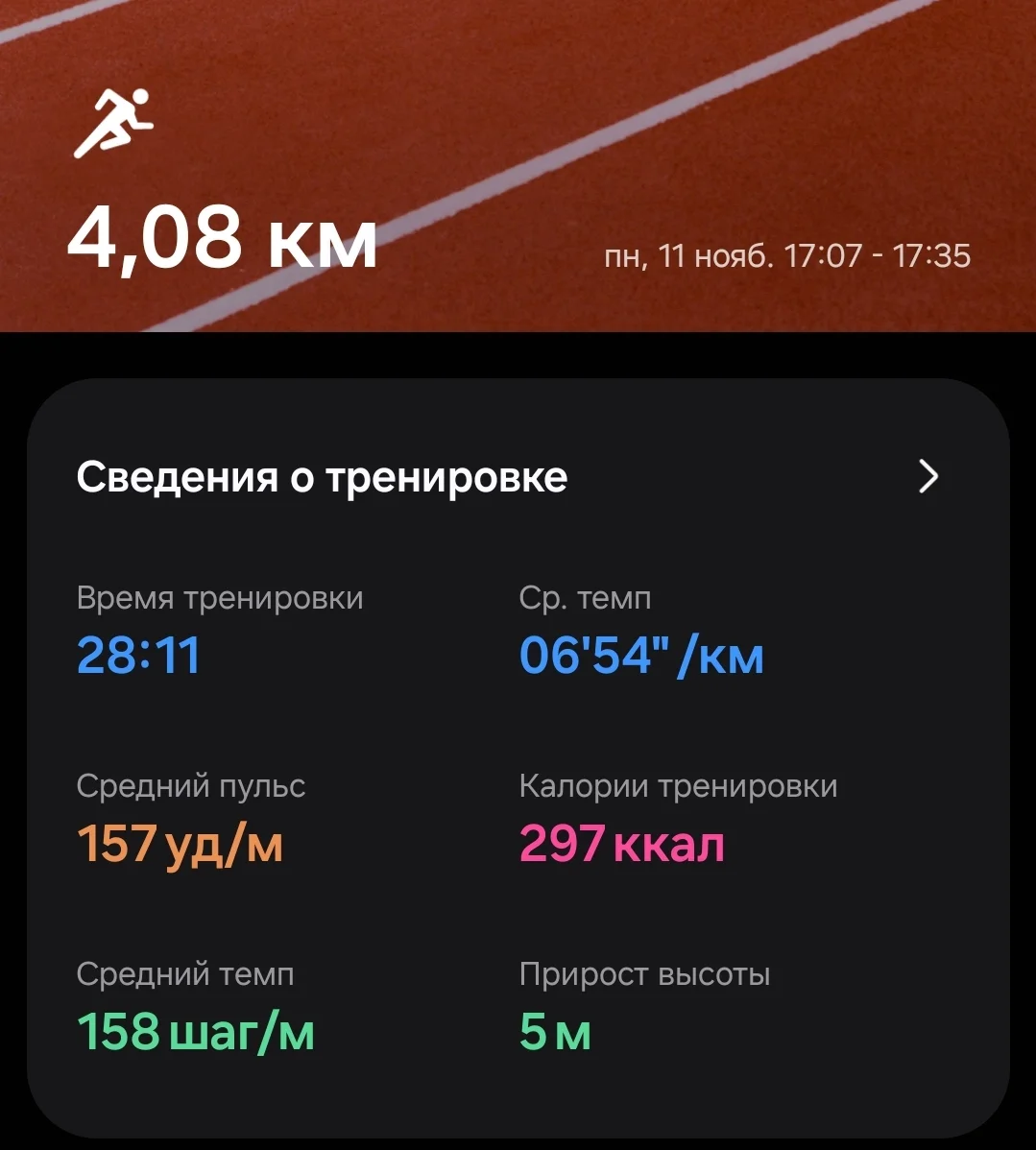Tap the elevation gain value 5 м
Screen dimensions: 1036x1150
tap(555, 1034)
